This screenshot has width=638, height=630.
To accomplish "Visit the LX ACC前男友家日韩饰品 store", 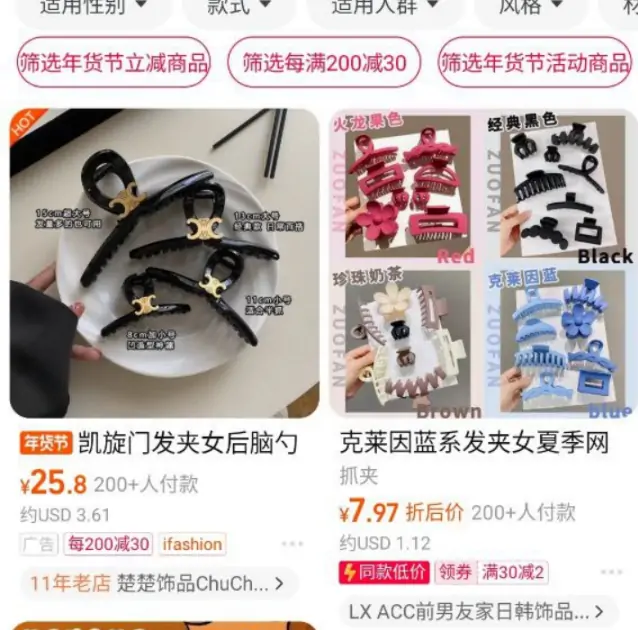I will (x=478, y=610).
